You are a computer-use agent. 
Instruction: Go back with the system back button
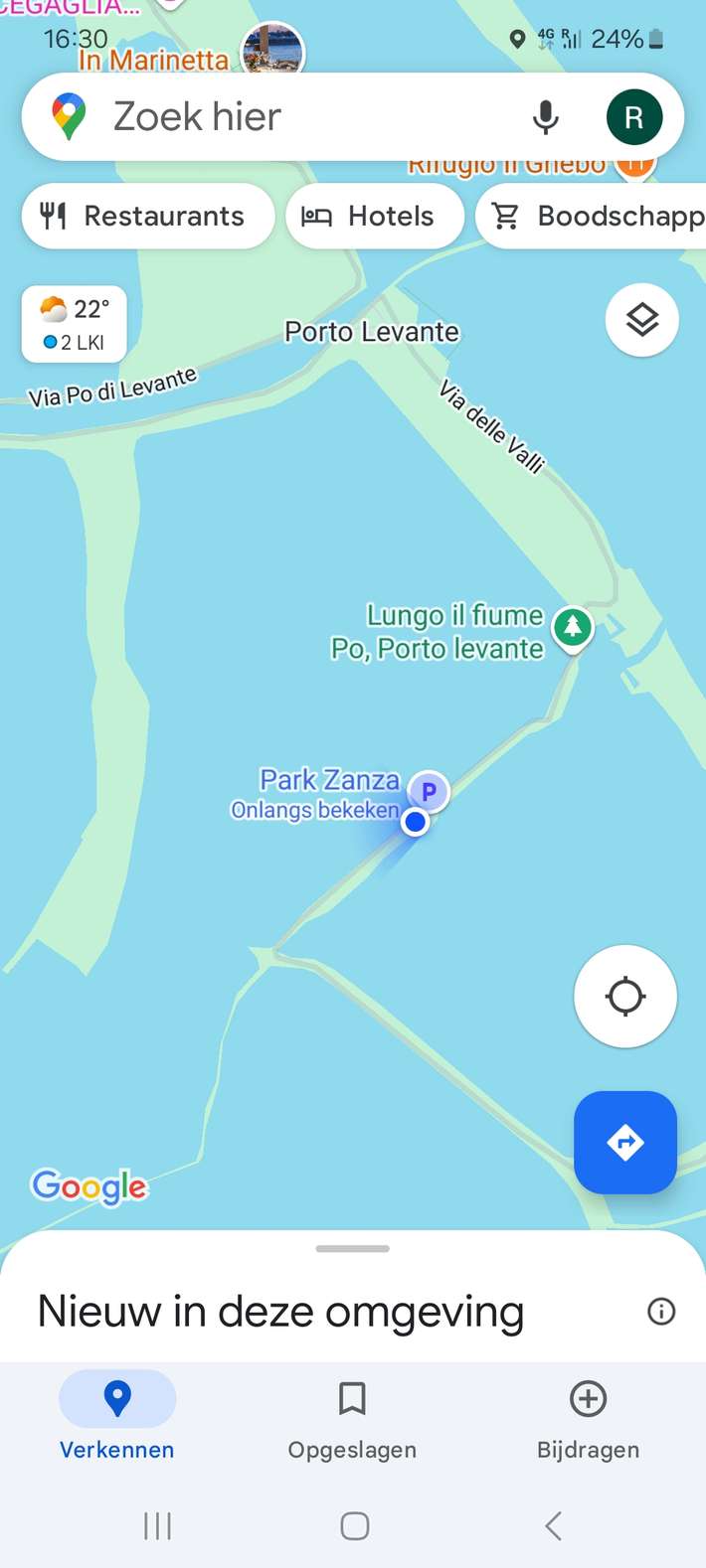pos(554,1525)
